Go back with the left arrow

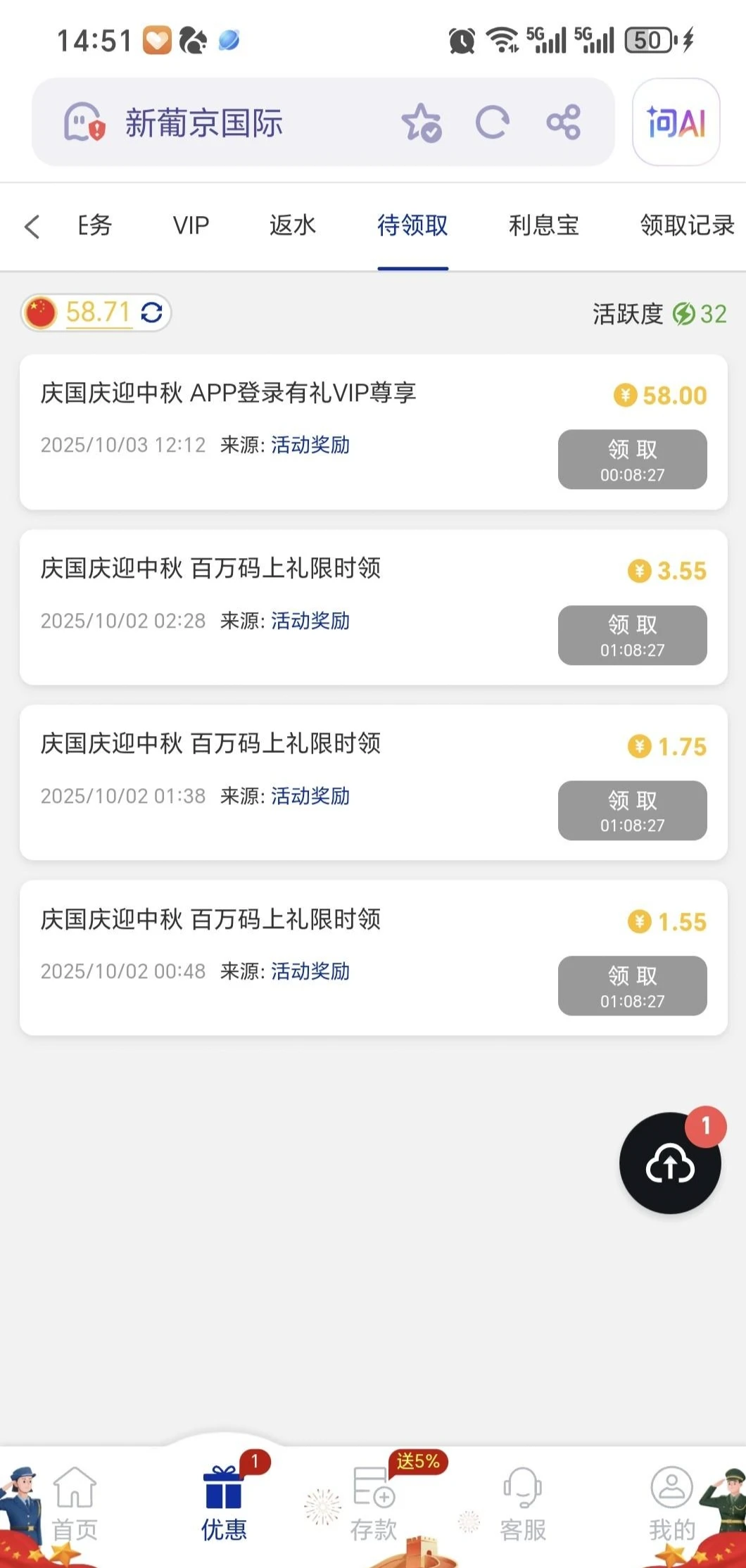click(x=32, y=227)
